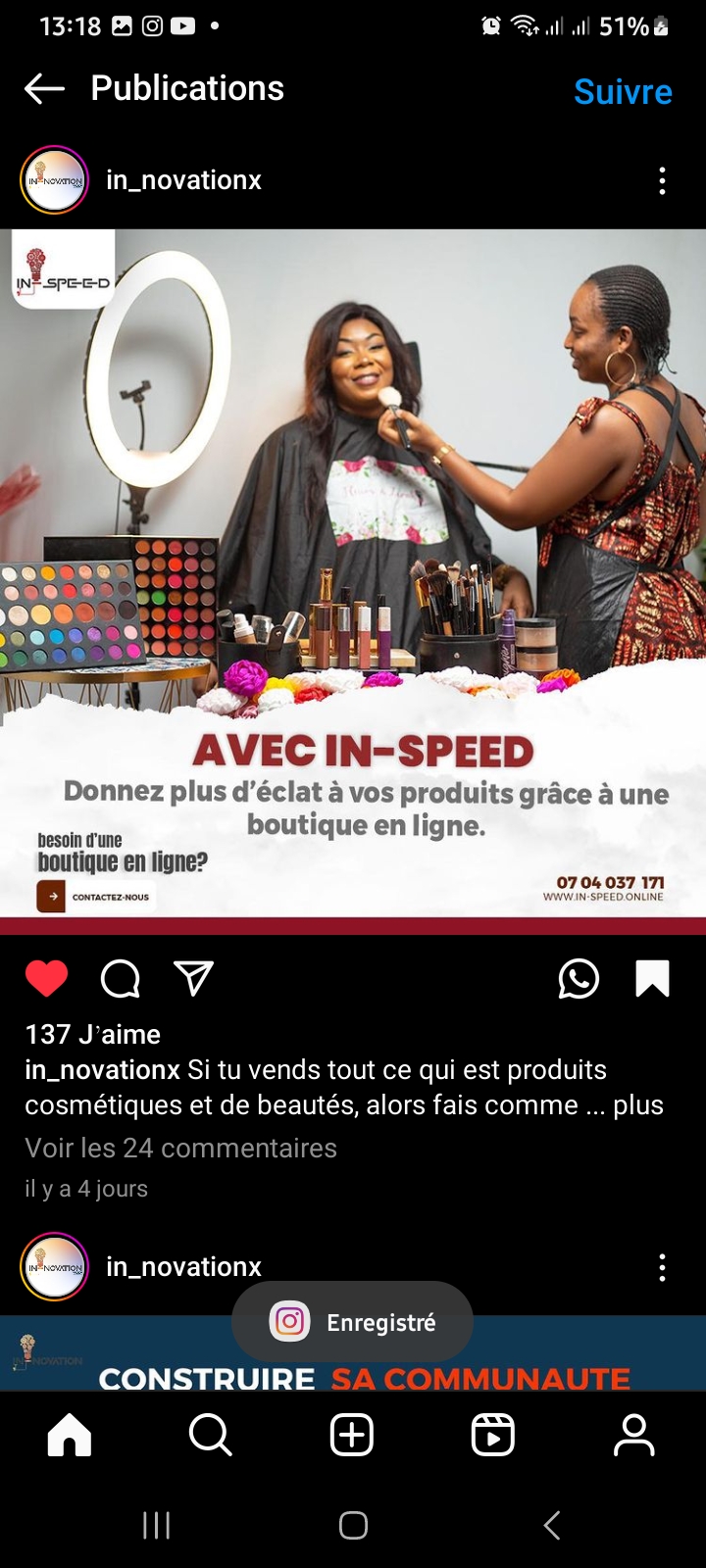Screen dimensions: 706x1568
Task: Unlike the in-speed post
Action: click(x=46, y=978)
